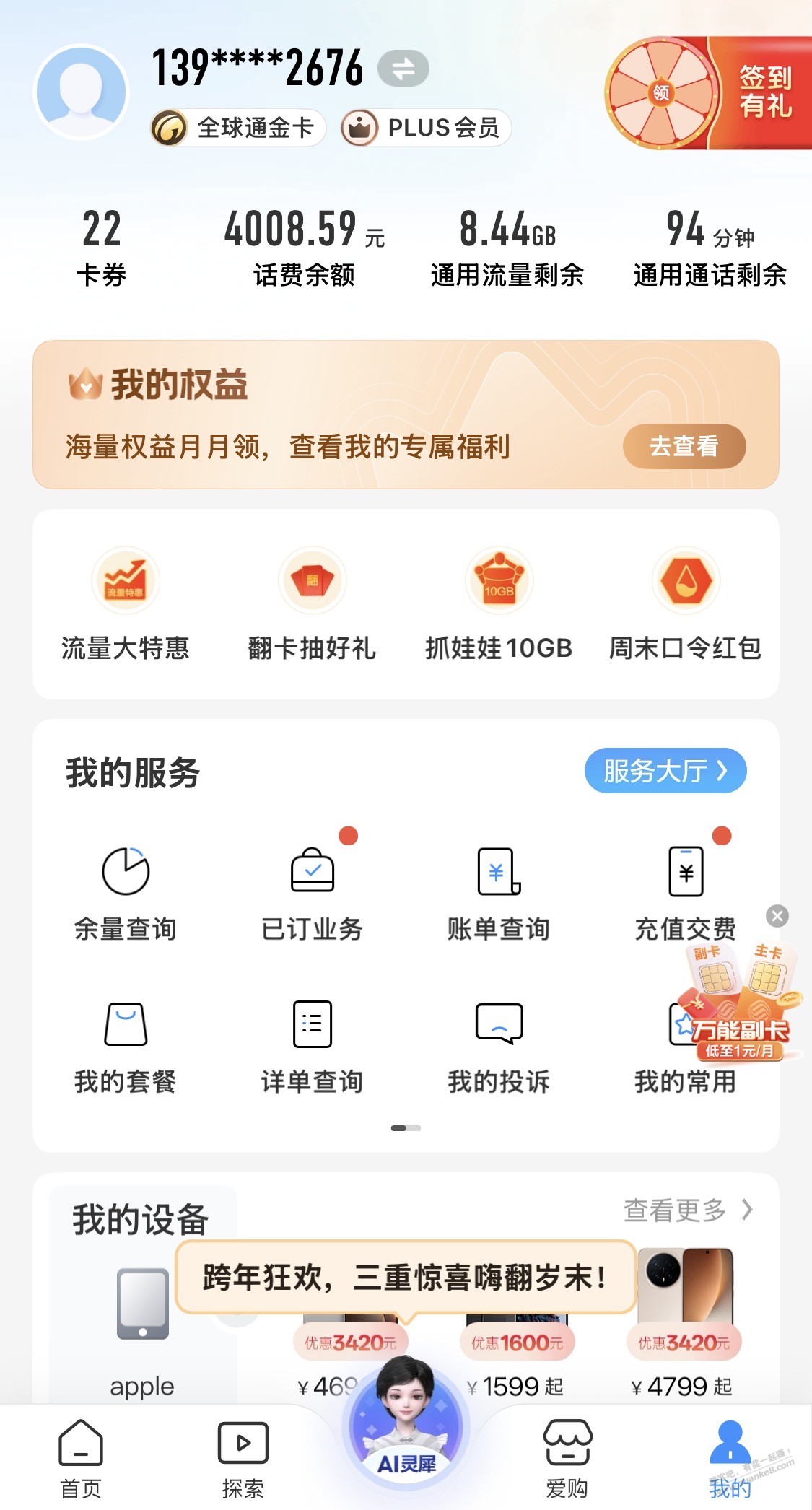
Task: Tap 去查看 to view my benefits
Action: 684,446
